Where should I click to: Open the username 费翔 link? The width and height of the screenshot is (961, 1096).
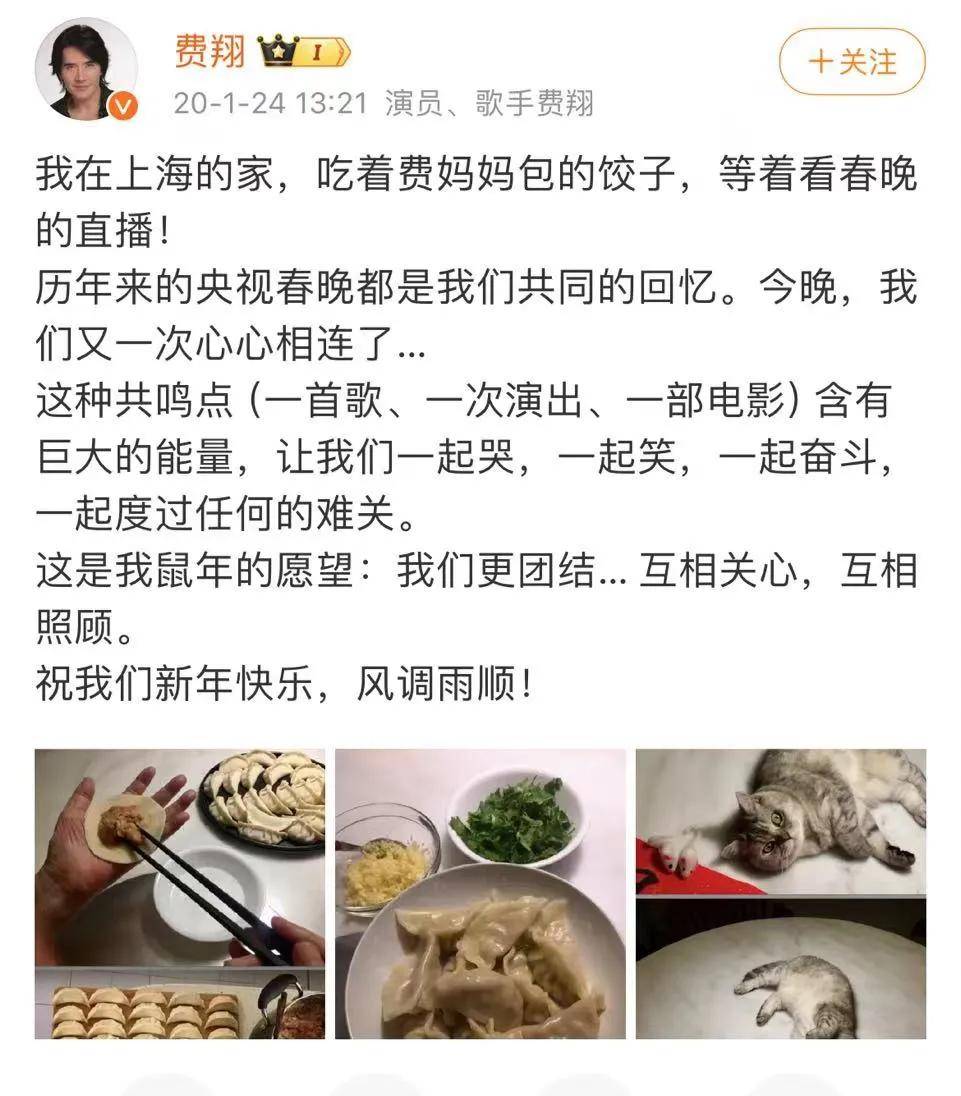coord(210,49)
